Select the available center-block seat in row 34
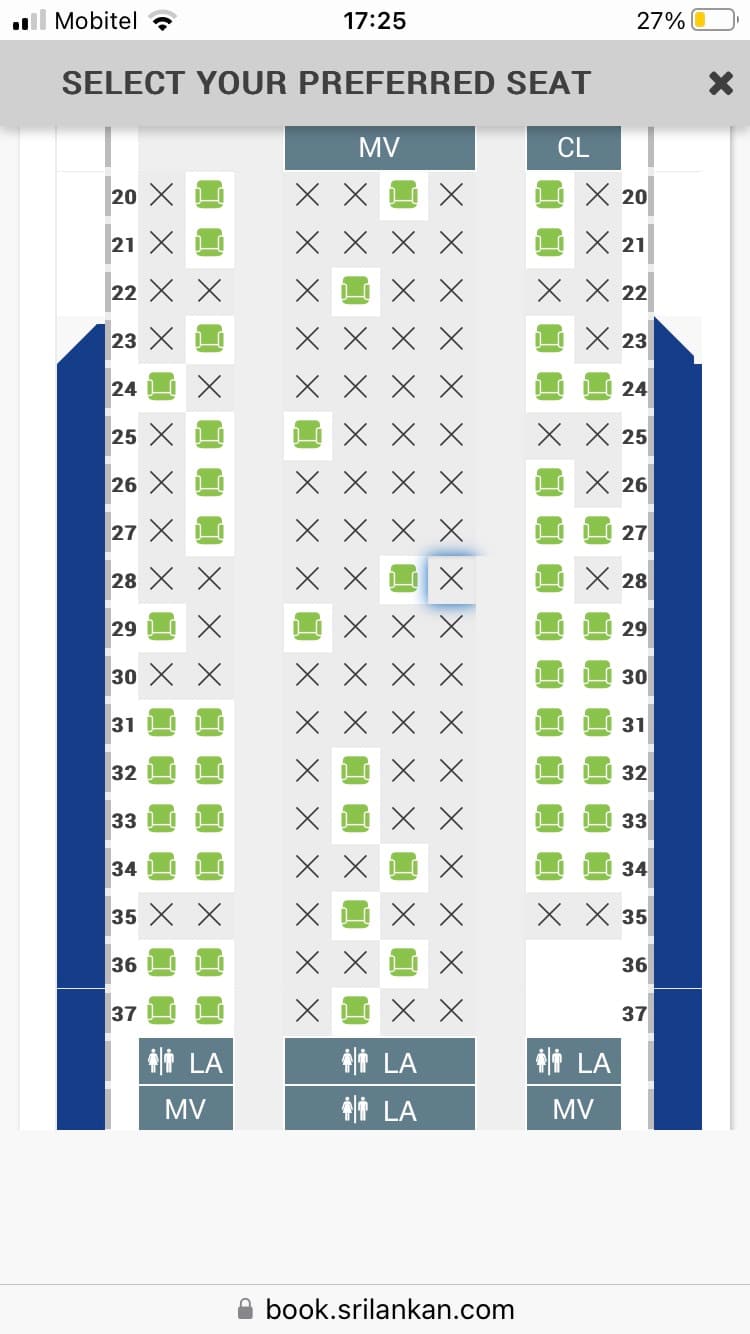The height and width of the screenshot is (1334, 750). click(403, 867)
